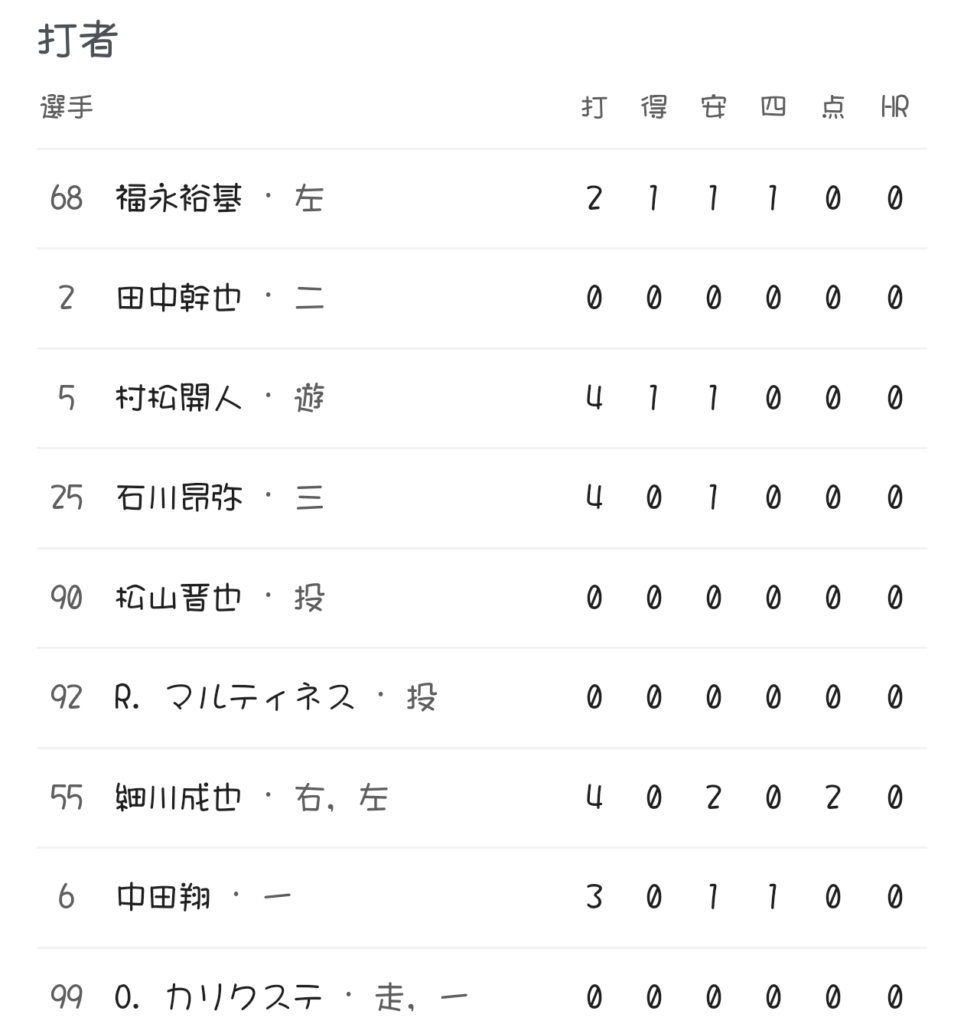Select player 田中幹也 in the batter list
Viewport: 964px width, 1024px height.
pos(180,299)
